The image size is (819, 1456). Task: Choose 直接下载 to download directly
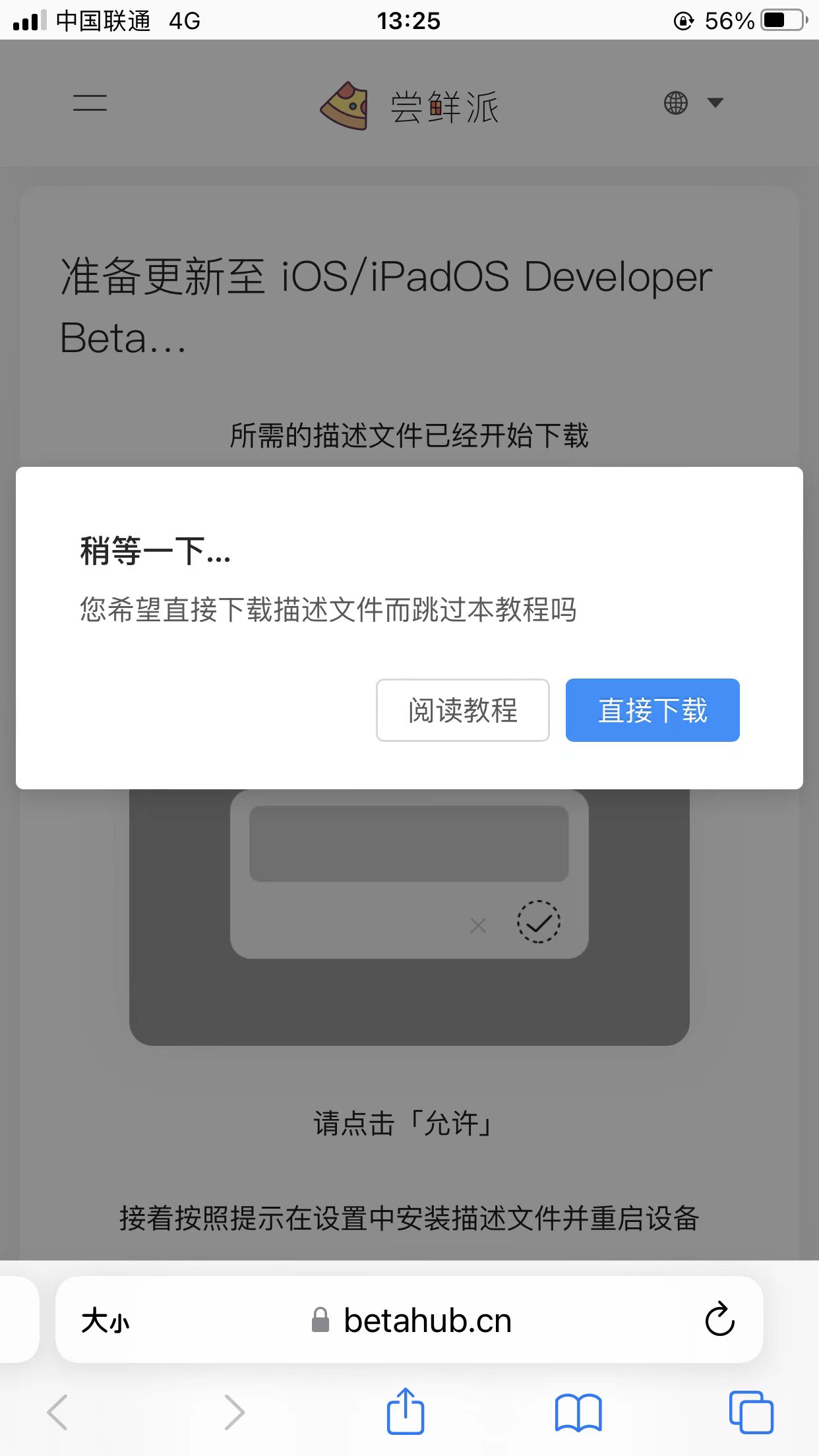point(652,710)
